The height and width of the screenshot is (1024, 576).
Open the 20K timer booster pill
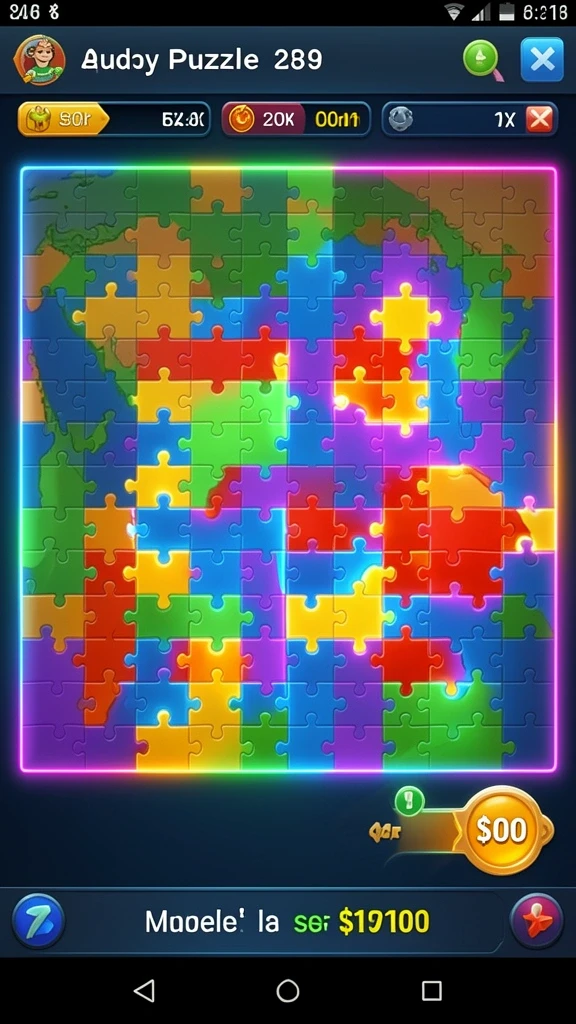(x=296, y=119)
